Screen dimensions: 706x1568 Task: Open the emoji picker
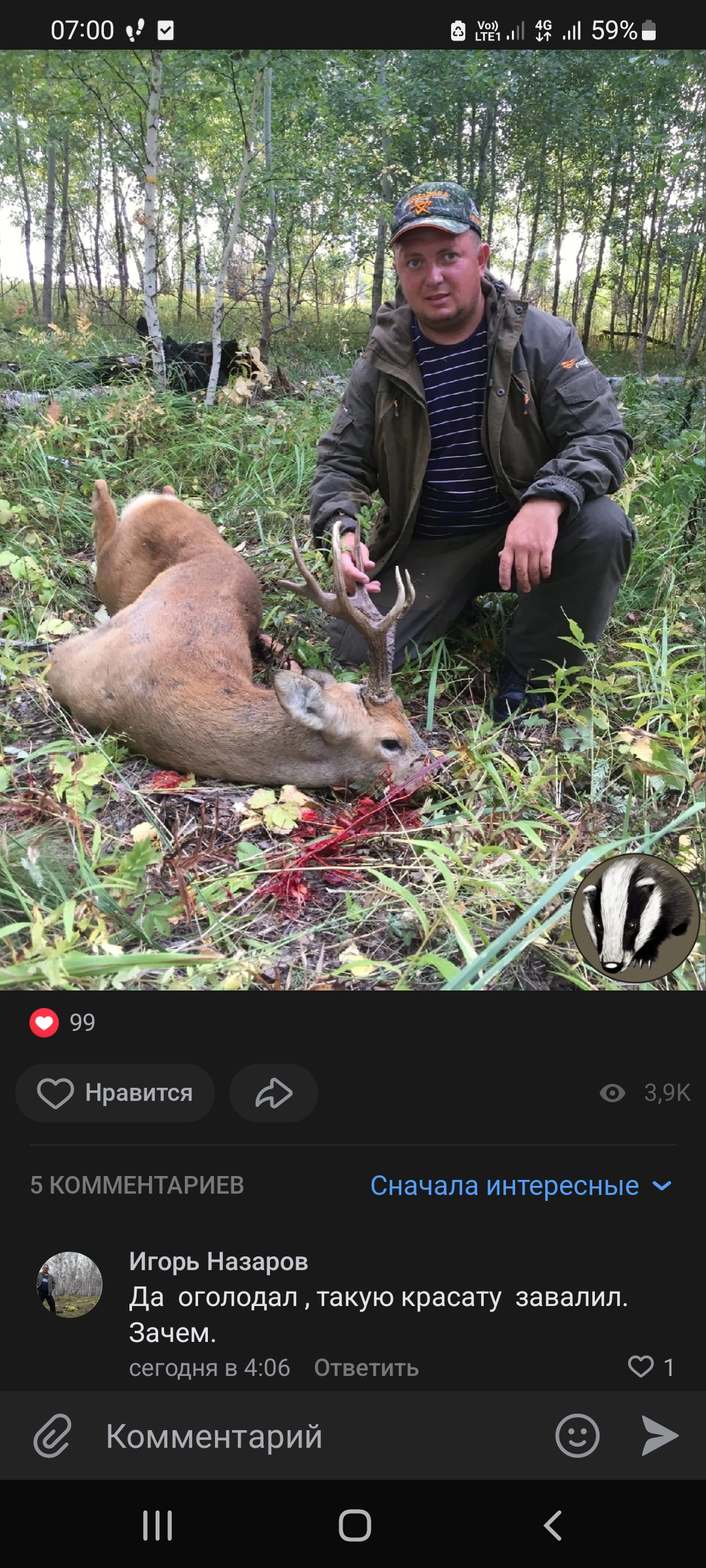tap(577, 1436)
